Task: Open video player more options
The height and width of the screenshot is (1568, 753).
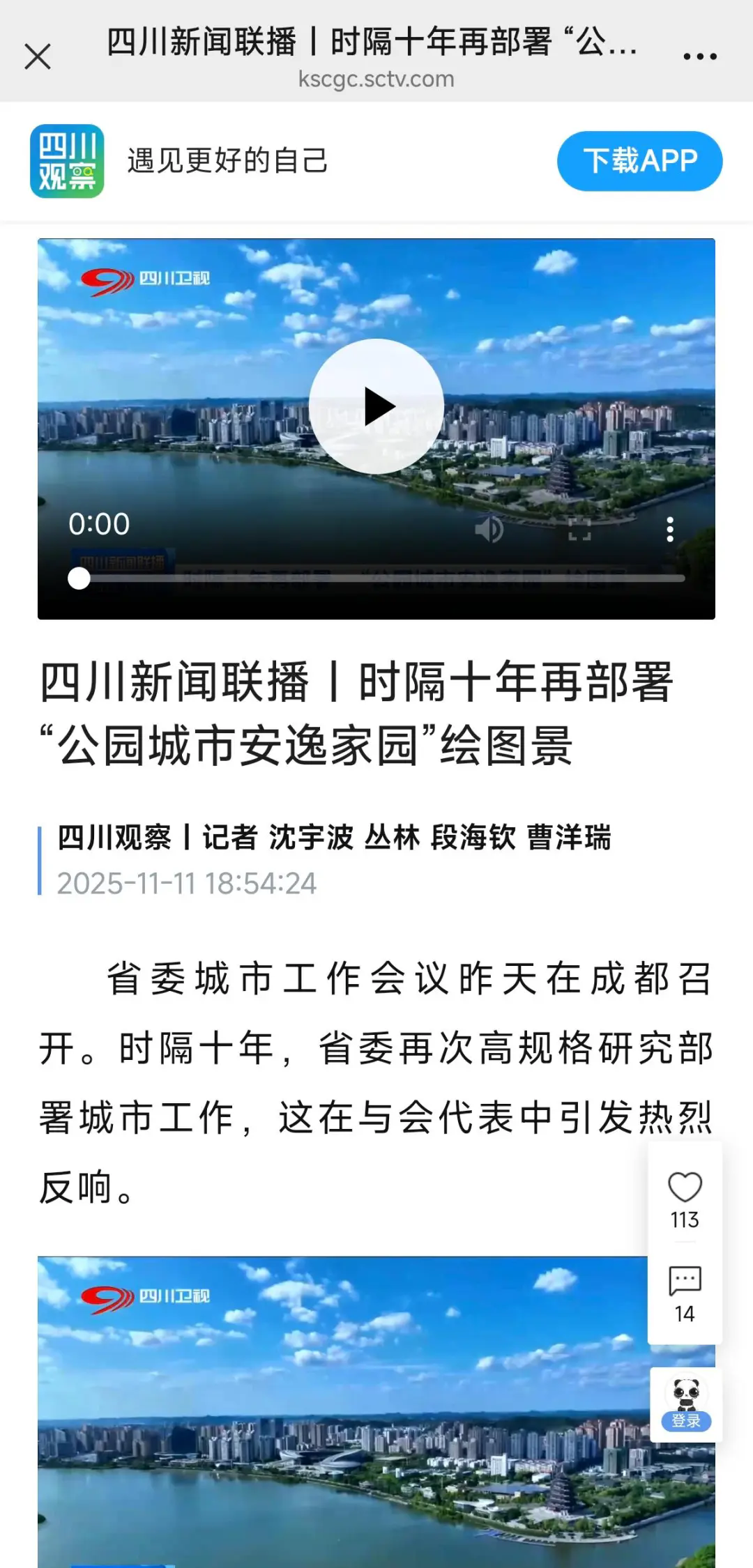Action: click(669, 530)
